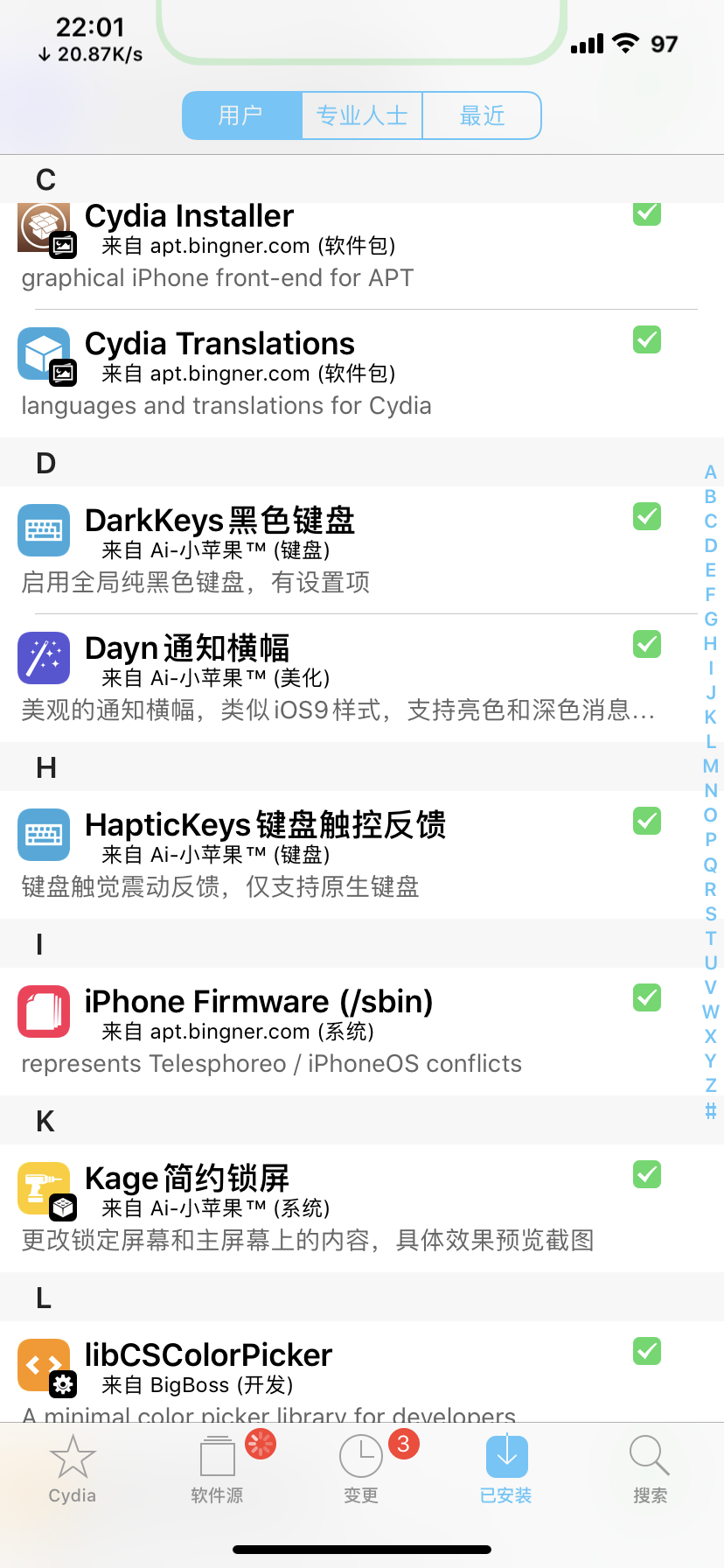This screenshot has width=724, height=1568.
Task: Open the 软件源 sources tab
Action: tap(218, 1470)
